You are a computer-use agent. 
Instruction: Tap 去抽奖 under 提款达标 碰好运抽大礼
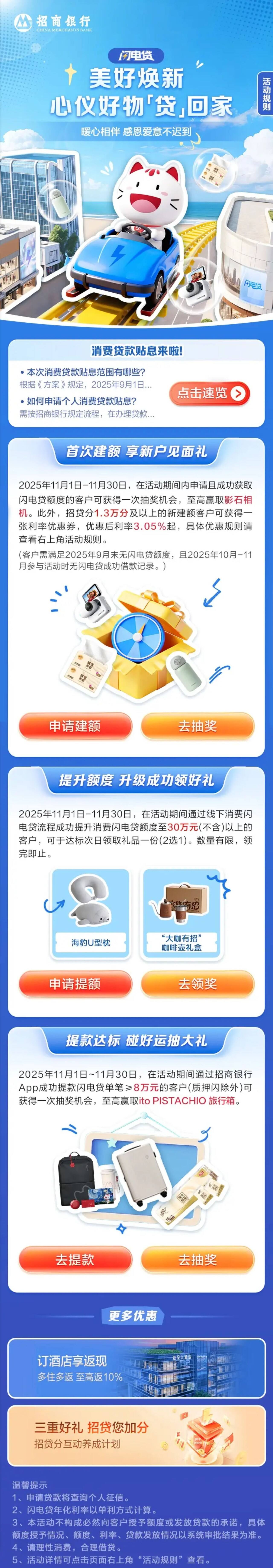tap(197, 1259)
